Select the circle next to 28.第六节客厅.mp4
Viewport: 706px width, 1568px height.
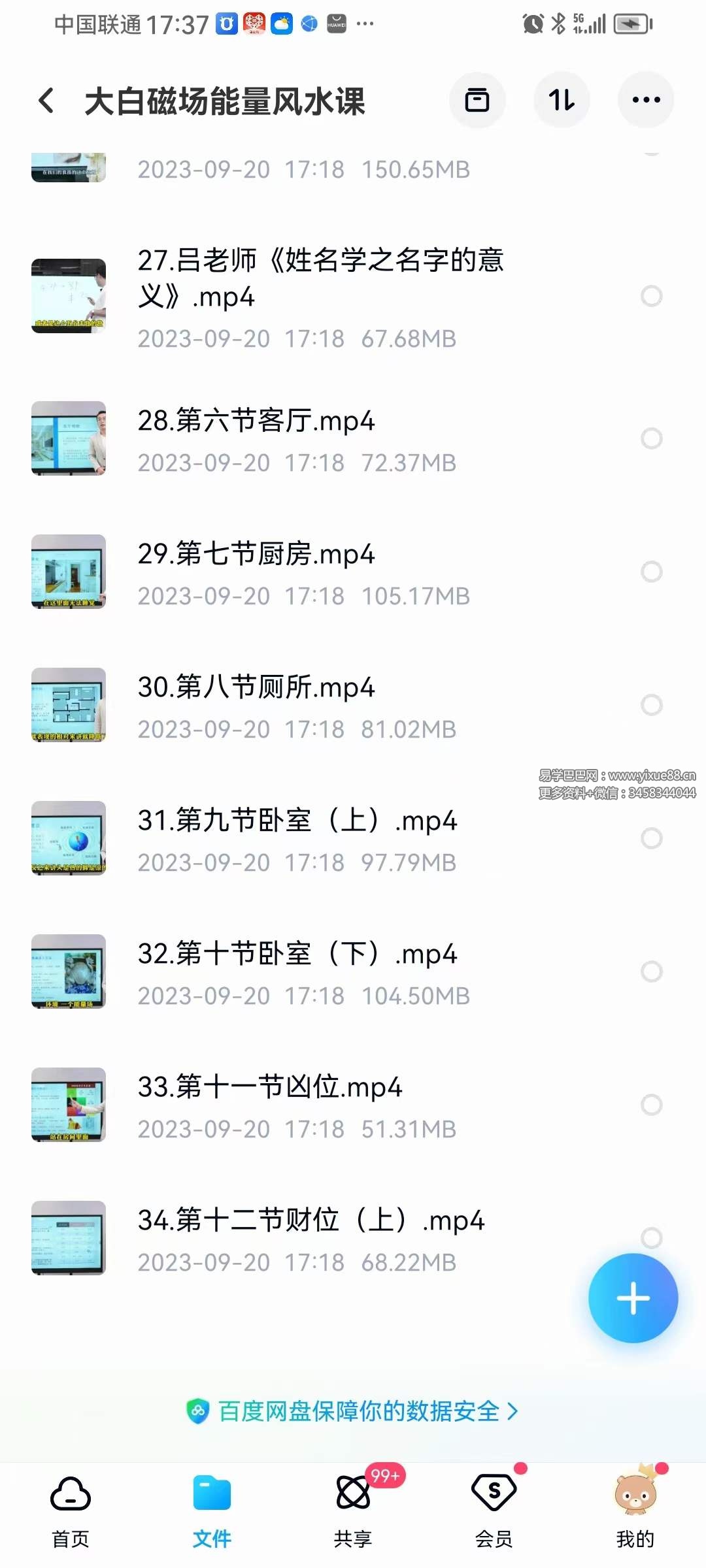pyautogui.click(x=651, y=438)
